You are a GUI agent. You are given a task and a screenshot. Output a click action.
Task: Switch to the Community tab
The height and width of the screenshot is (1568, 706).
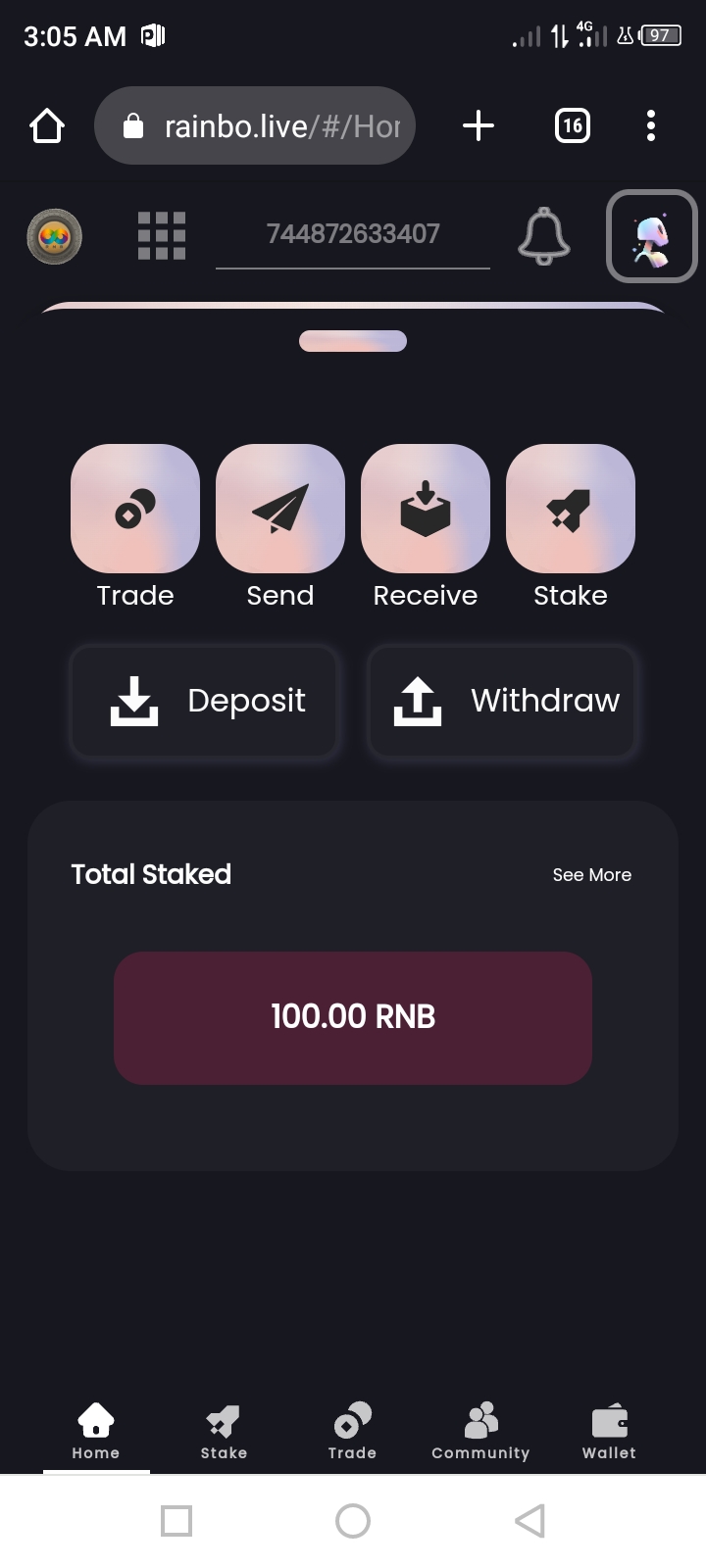480,1432
